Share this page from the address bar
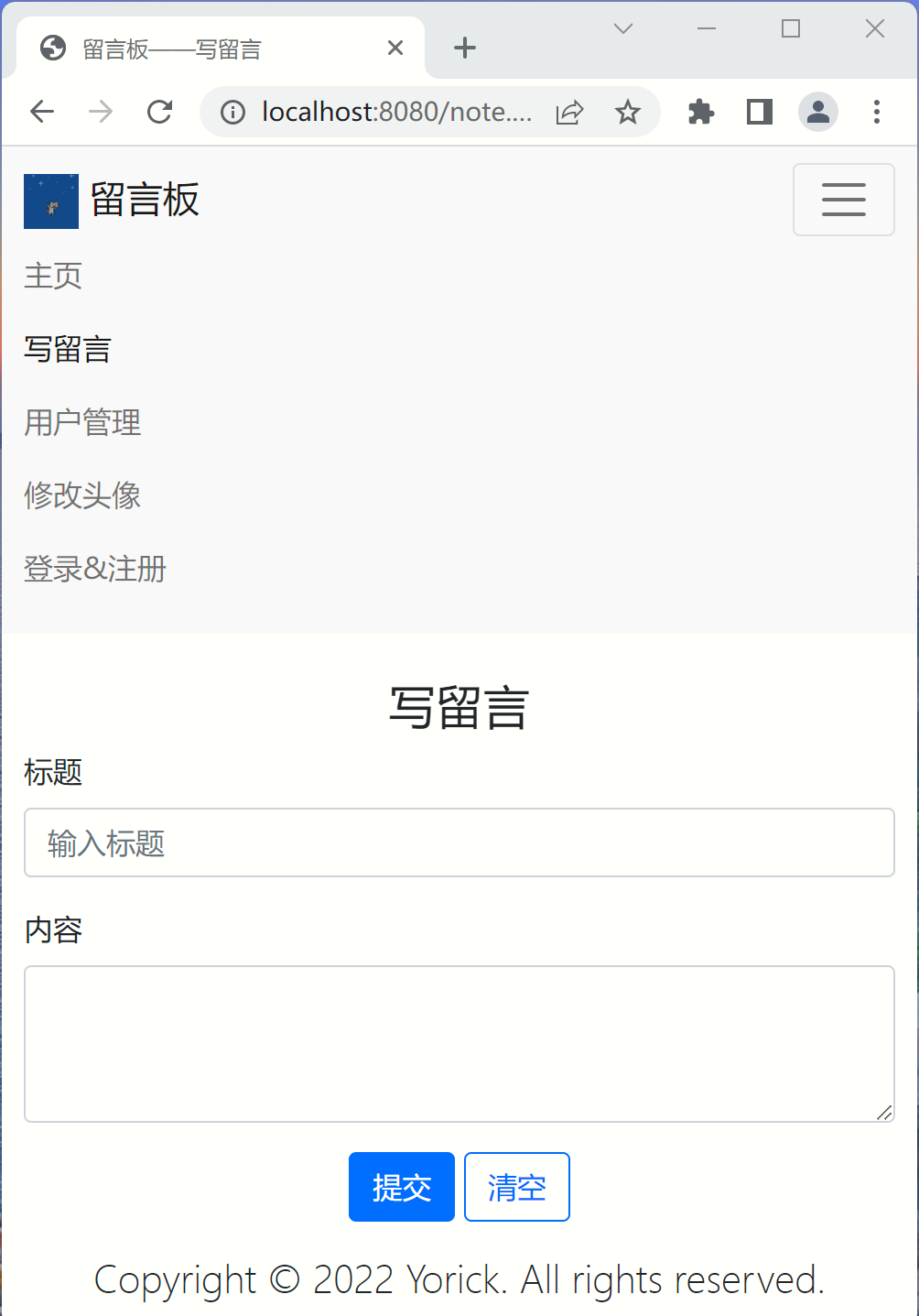 pyautogui.click(x=569, y=112)
